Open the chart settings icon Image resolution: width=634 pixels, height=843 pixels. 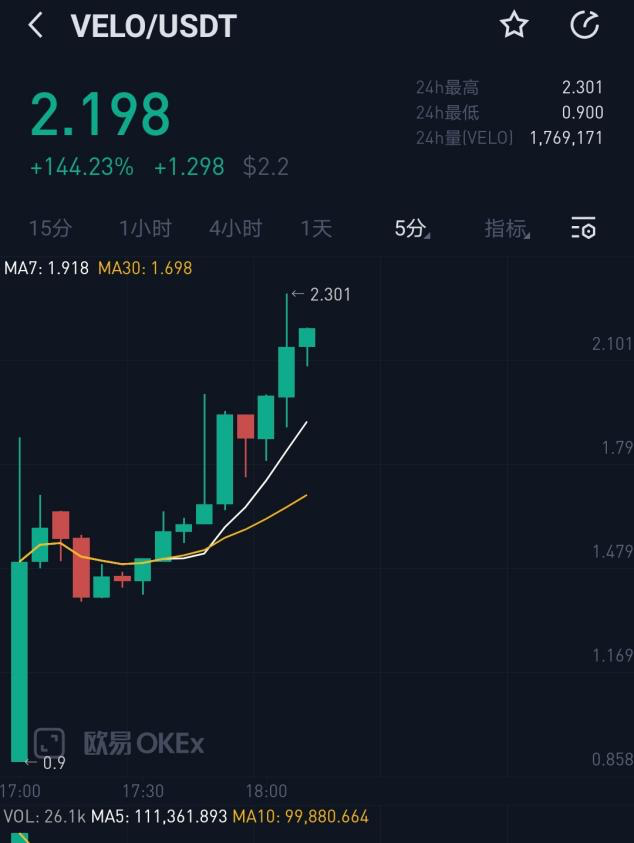pos(583,228)
